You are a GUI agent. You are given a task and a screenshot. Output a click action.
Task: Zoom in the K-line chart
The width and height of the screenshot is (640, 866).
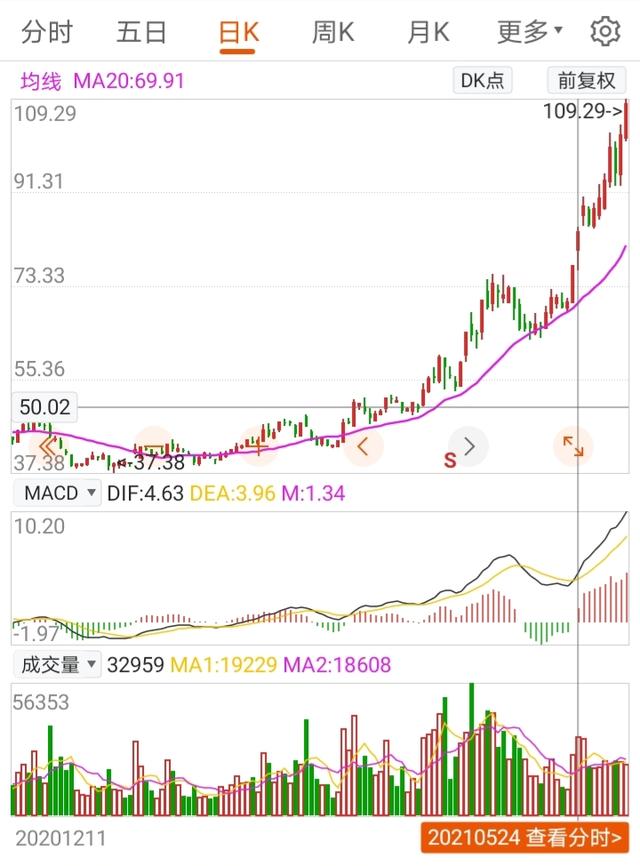pyautogui.click(x=259, y=446)
